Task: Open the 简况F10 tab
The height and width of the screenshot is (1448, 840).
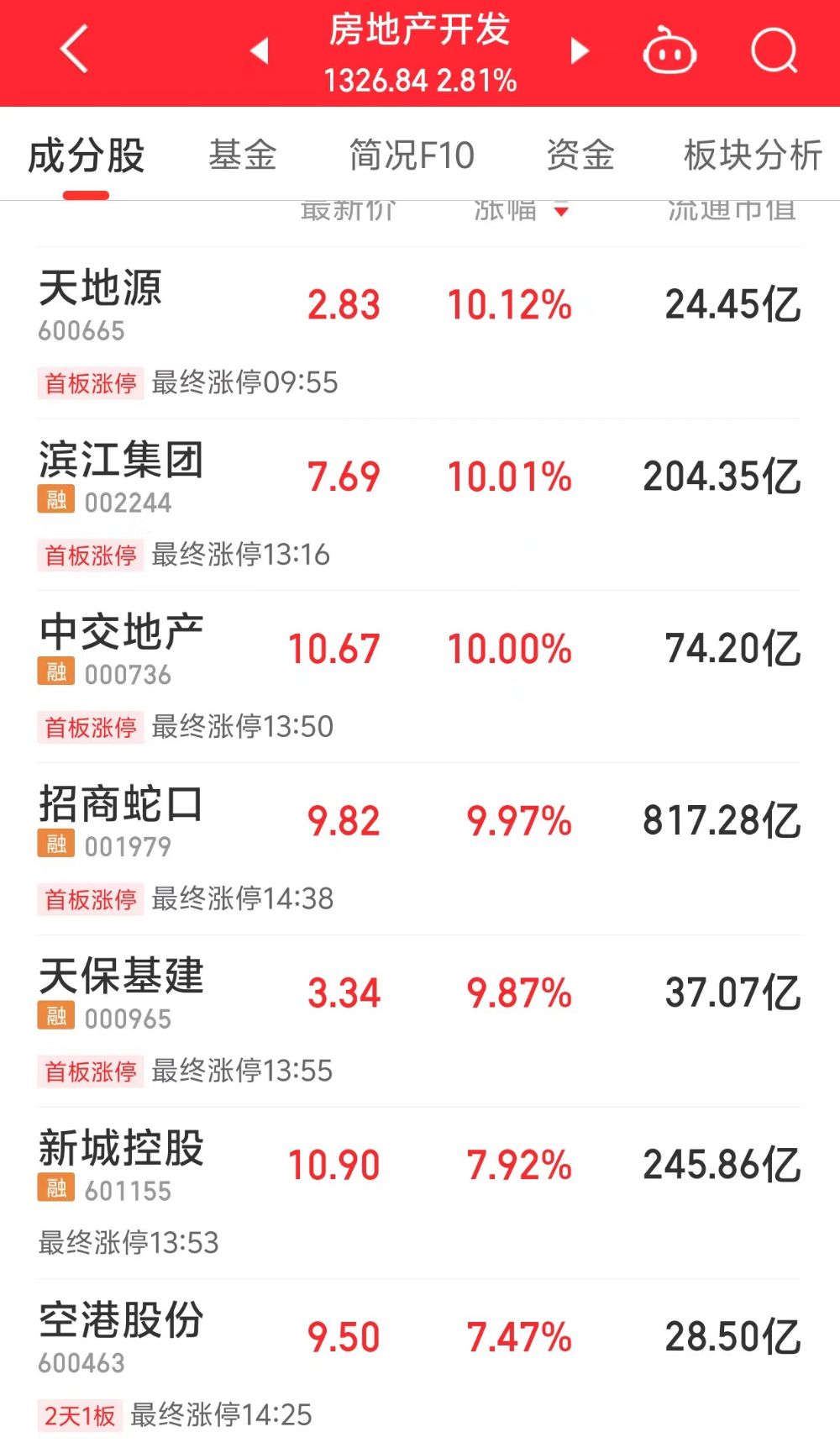Action: click(412, 155)
